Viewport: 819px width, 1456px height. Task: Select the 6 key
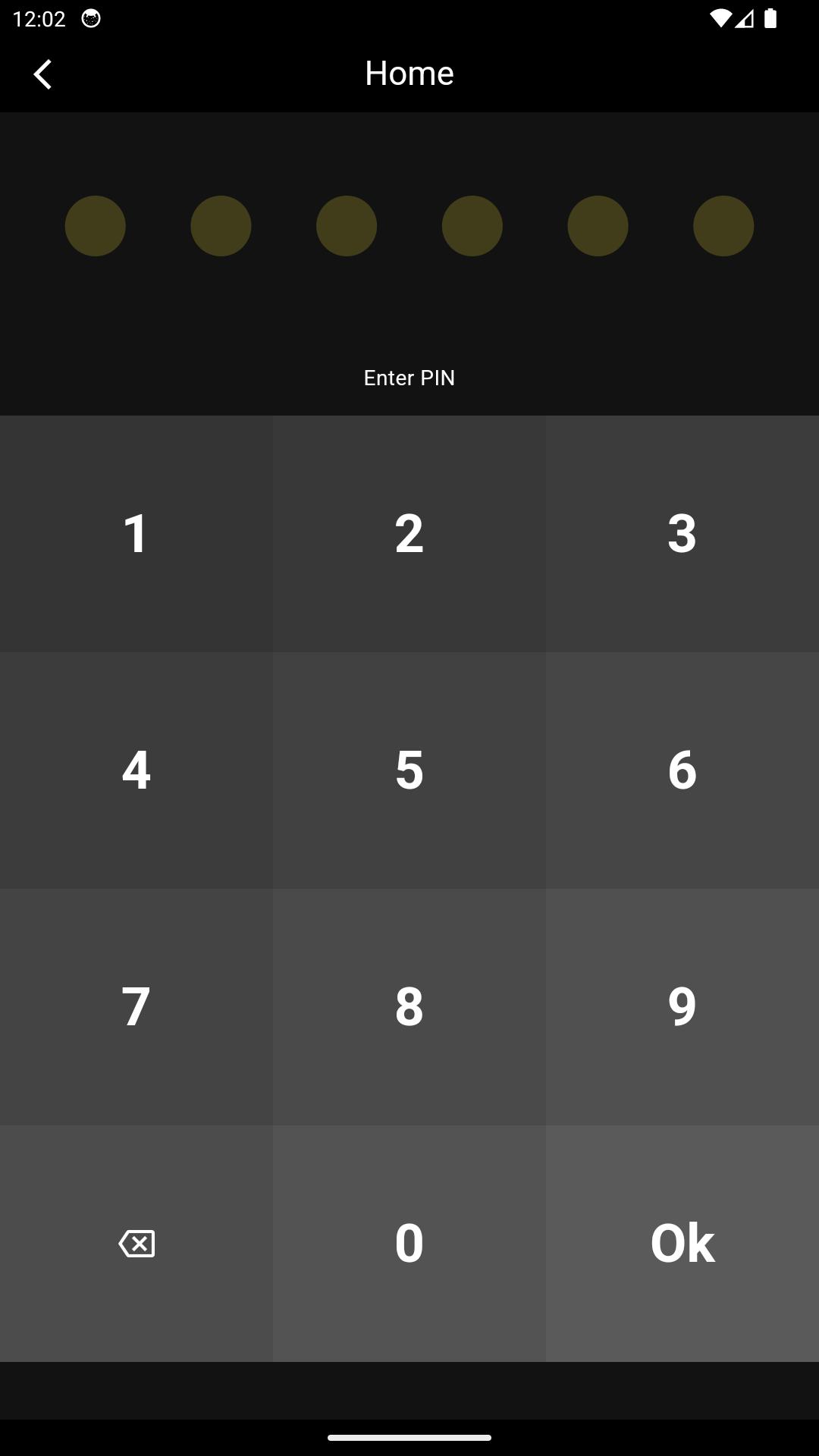[x=682, y=770]
